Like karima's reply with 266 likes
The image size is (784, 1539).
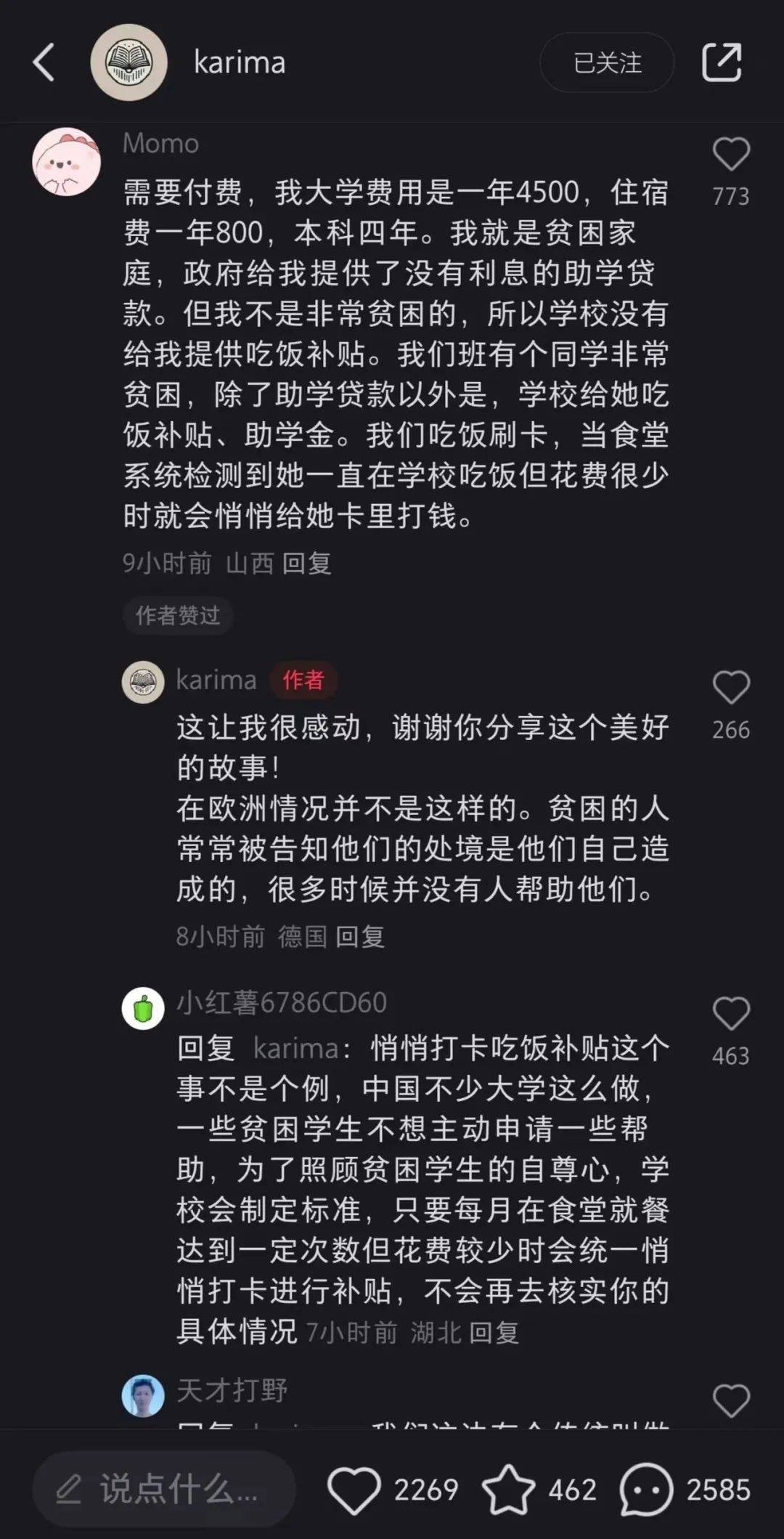click(x=730, y=687)
